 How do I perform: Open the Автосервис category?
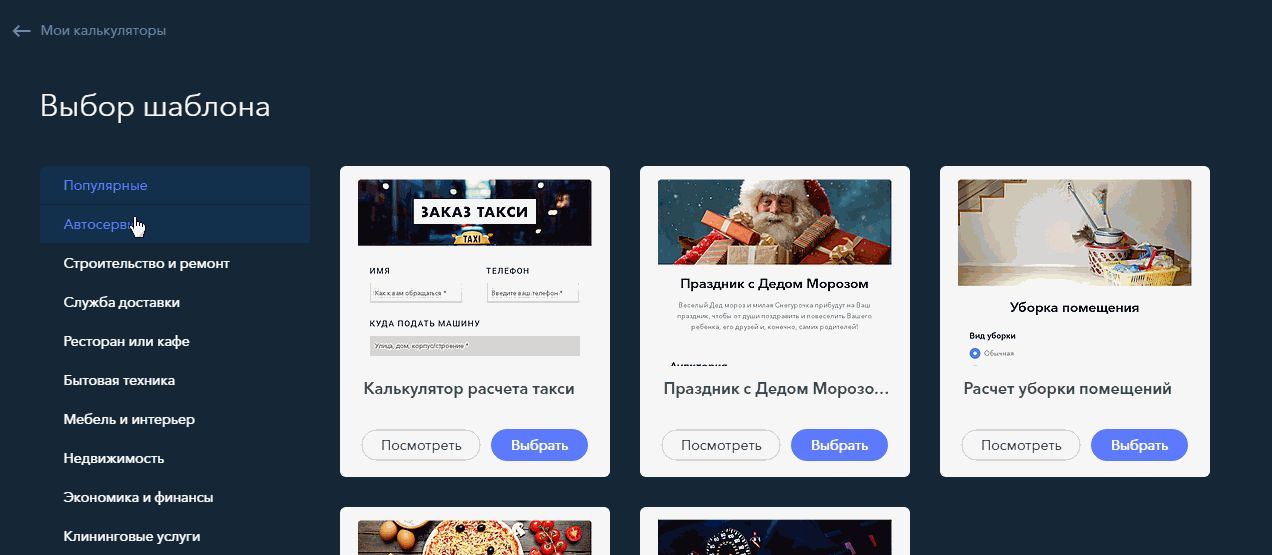[x=100, y=224]
